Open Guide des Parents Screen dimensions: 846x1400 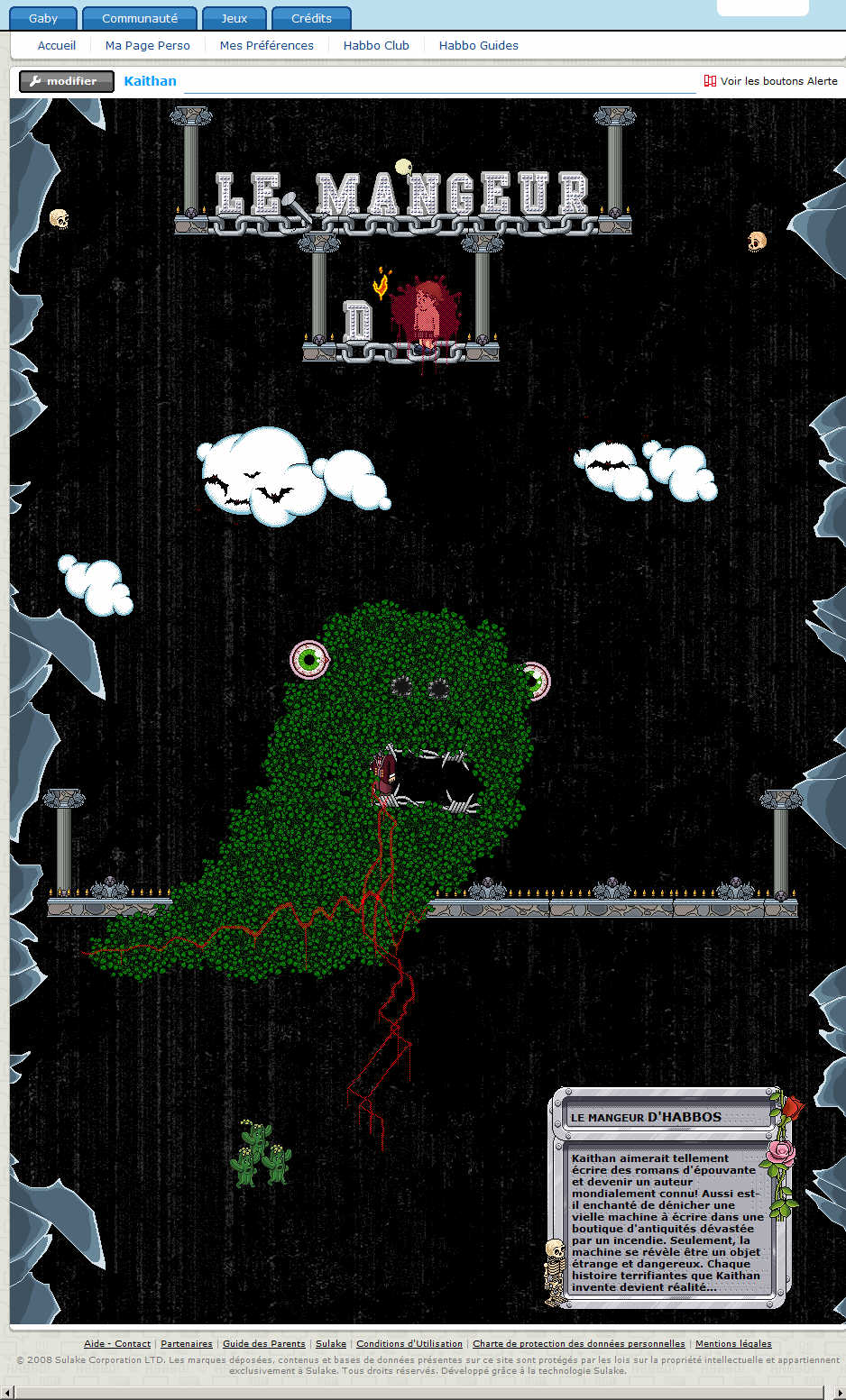click(x=264, y=1343)
